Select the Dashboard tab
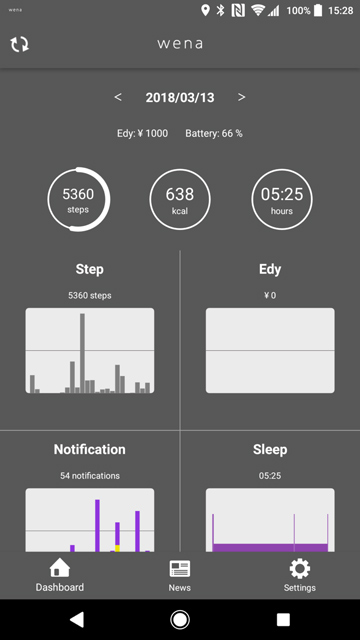The height and width of the screenshot is (640, 360). tap(60, 576)
